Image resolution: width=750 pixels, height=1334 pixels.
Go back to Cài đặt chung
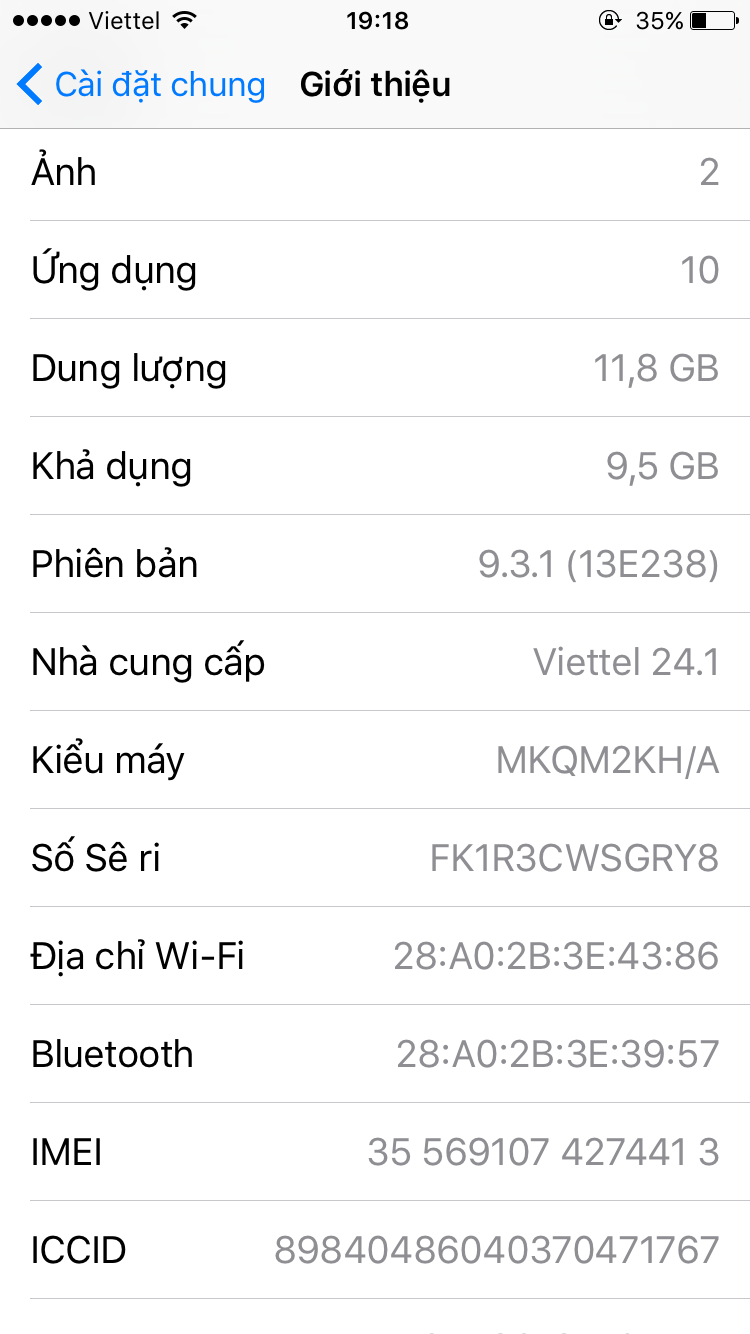140,85
